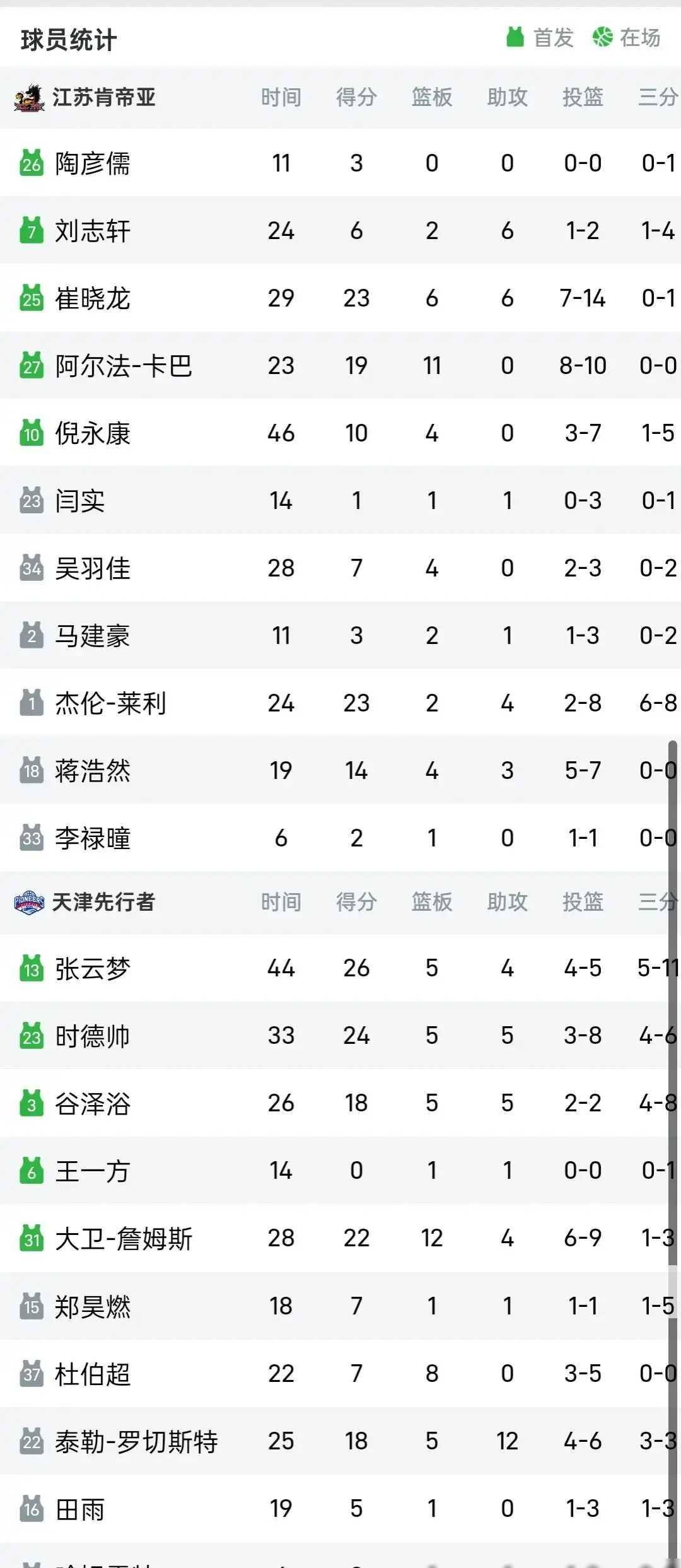This screenshot has height=1568, width=681.
Task: Toggle bench status badge for 闫实
Action: pyautogui.click(x=32, y=500)
